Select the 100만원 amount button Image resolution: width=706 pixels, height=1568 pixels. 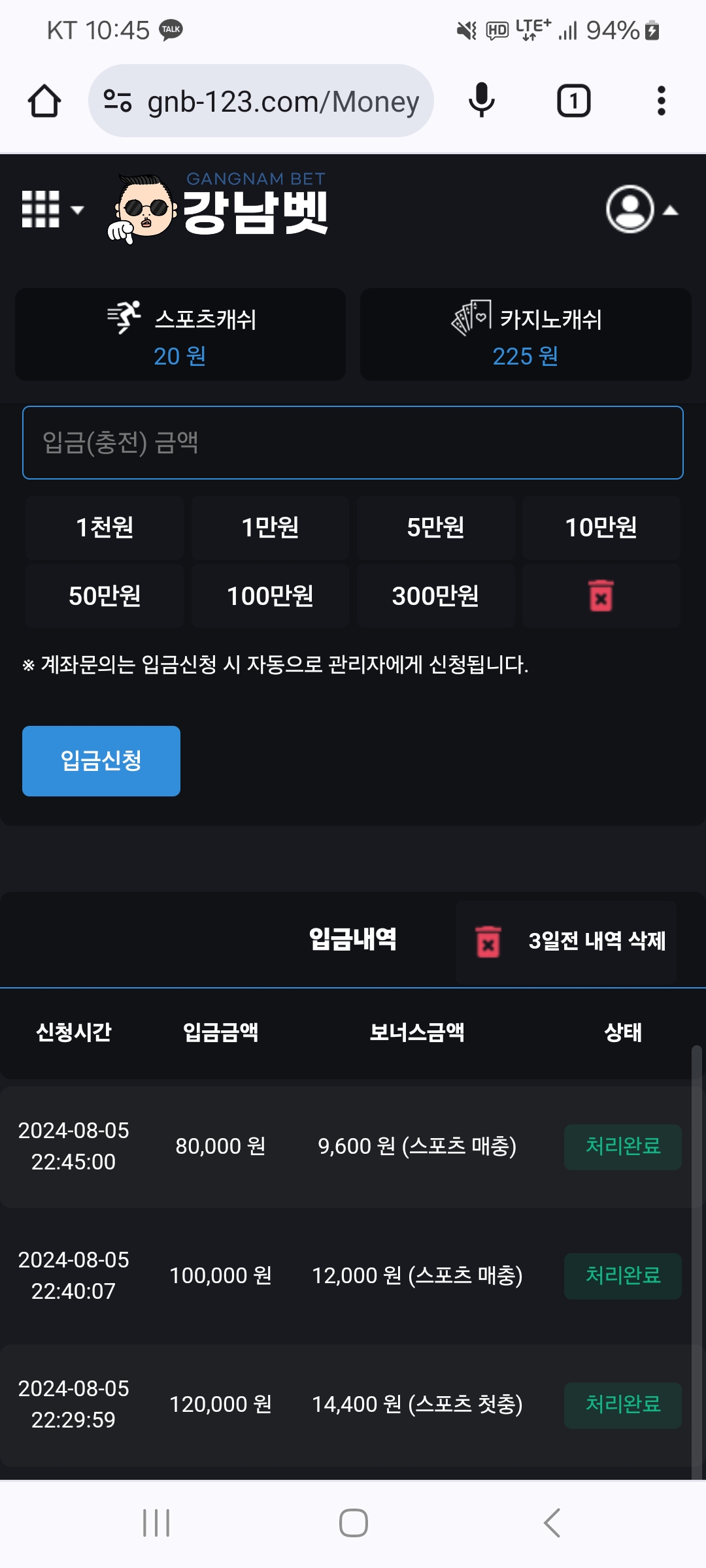coord(270,596)
